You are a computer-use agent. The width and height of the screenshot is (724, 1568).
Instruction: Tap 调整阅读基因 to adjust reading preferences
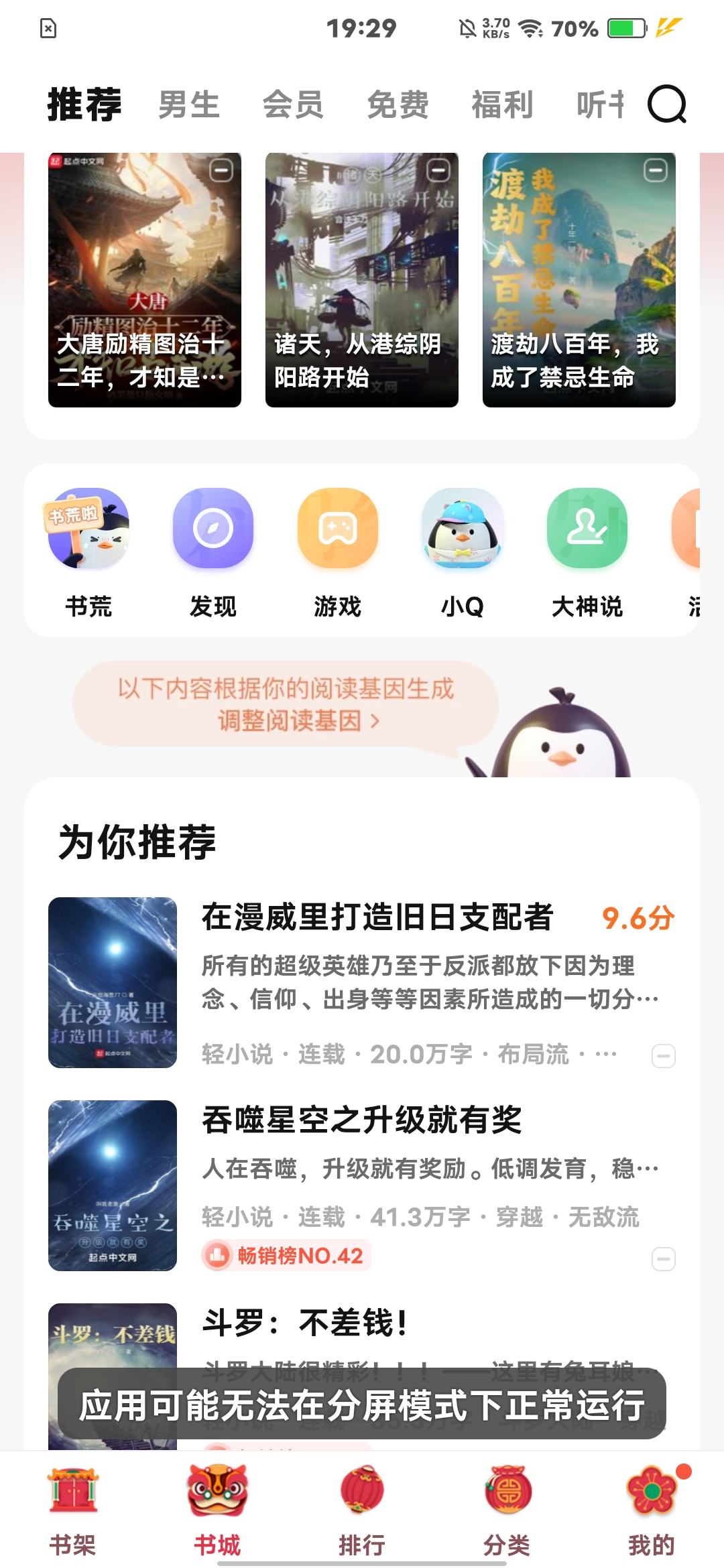coord(298,721)
